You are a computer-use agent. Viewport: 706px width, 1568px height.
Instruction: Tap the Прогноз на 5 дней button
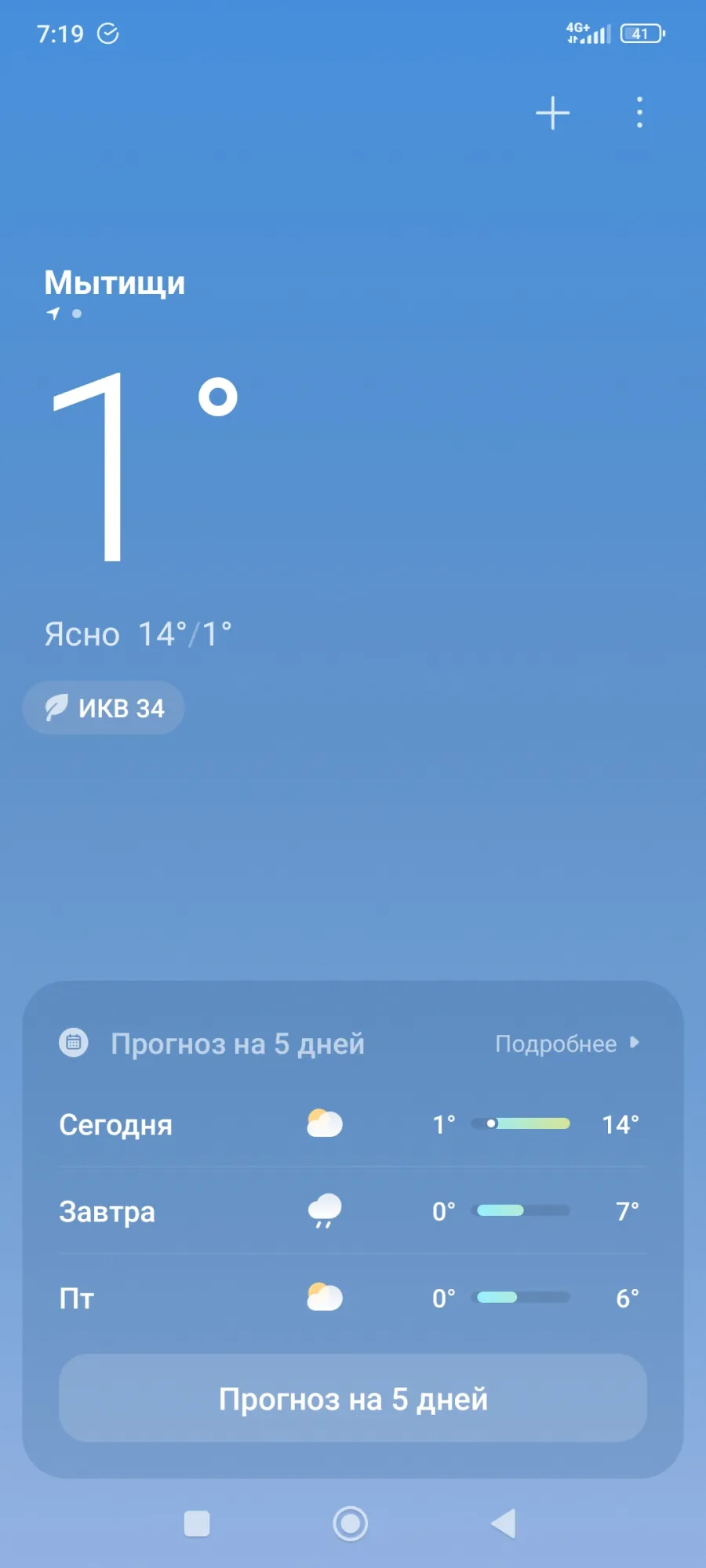pos(353,1399)
